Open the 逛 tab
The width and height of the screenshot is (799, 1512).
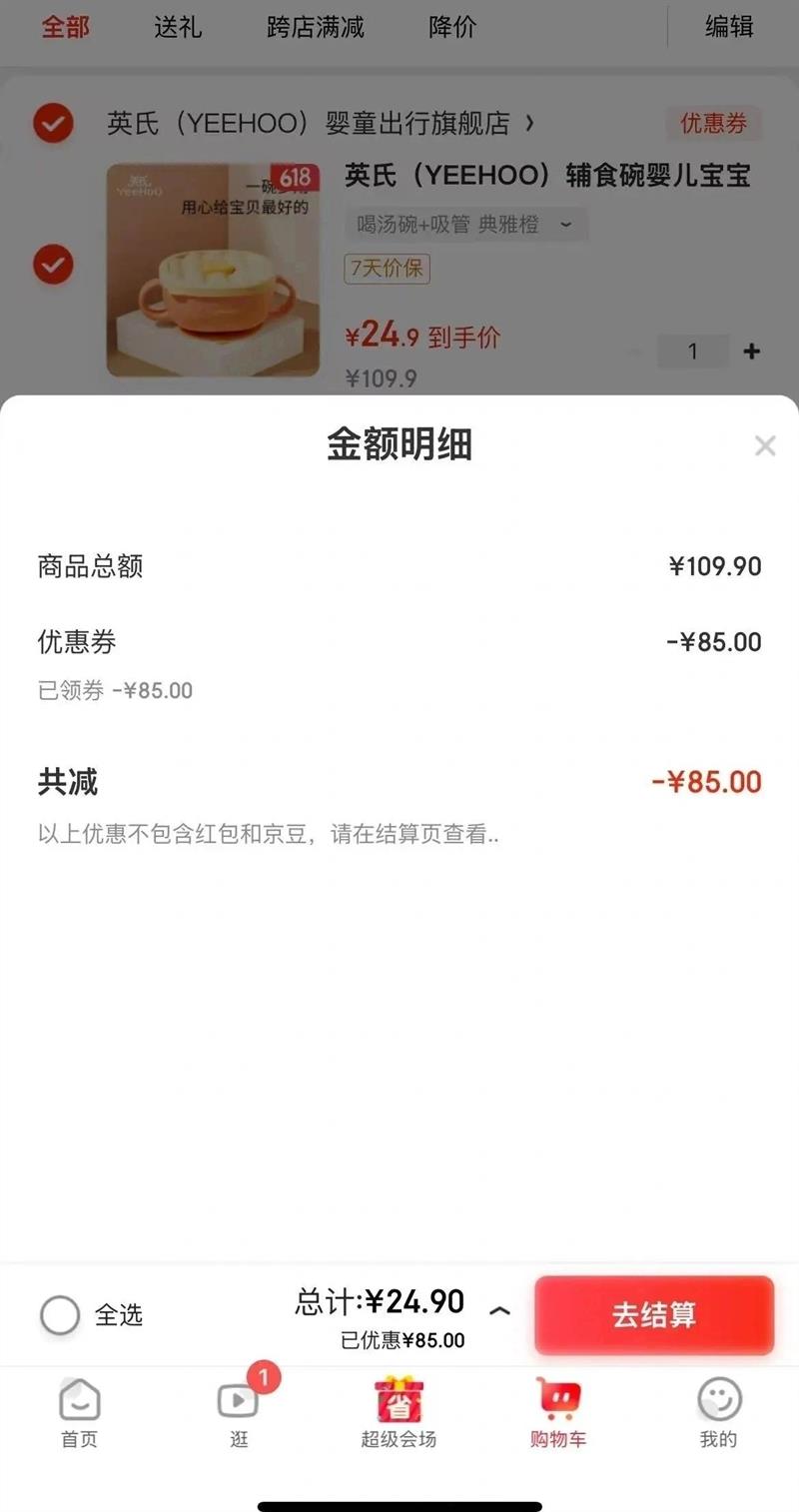239,1413
